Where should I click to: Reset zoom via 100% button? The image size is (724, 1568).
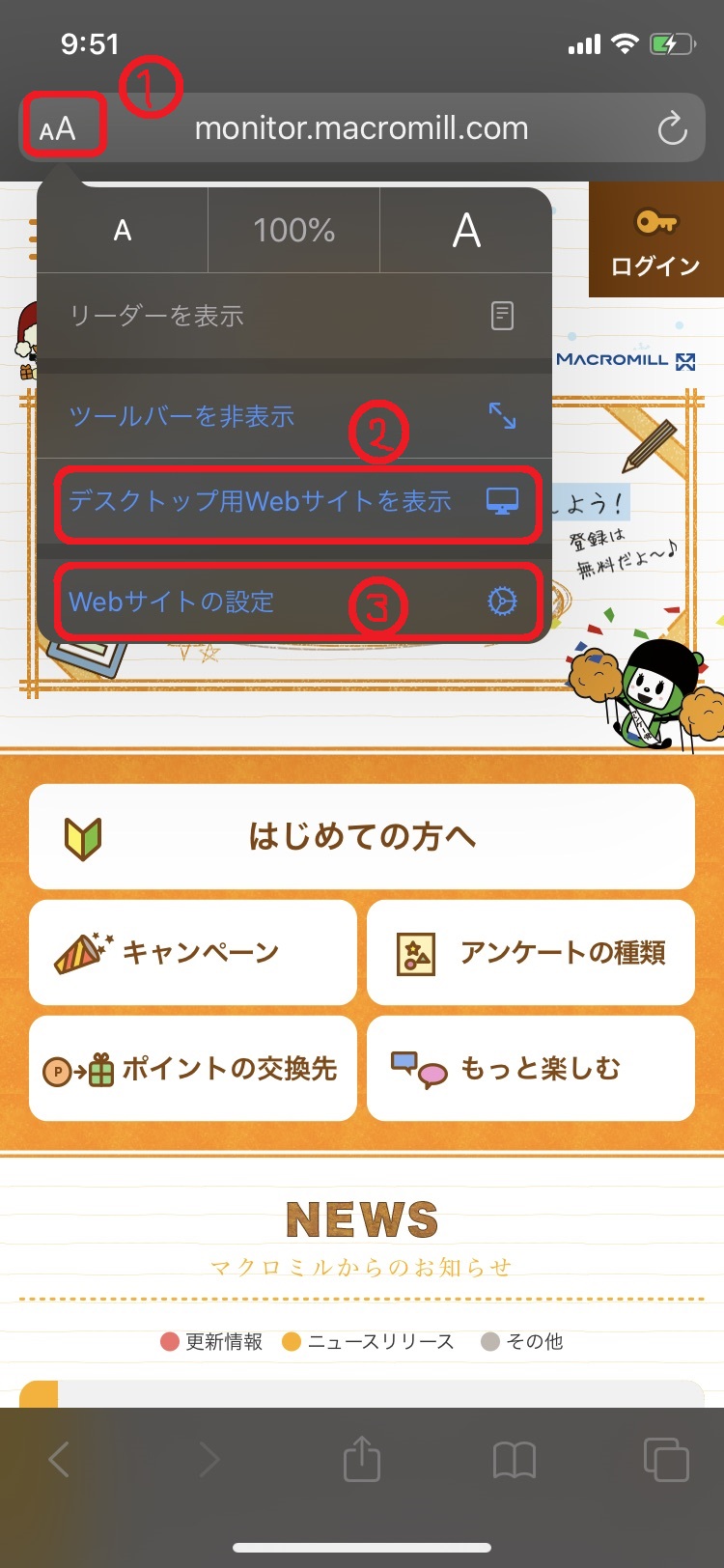coord(294,230)
